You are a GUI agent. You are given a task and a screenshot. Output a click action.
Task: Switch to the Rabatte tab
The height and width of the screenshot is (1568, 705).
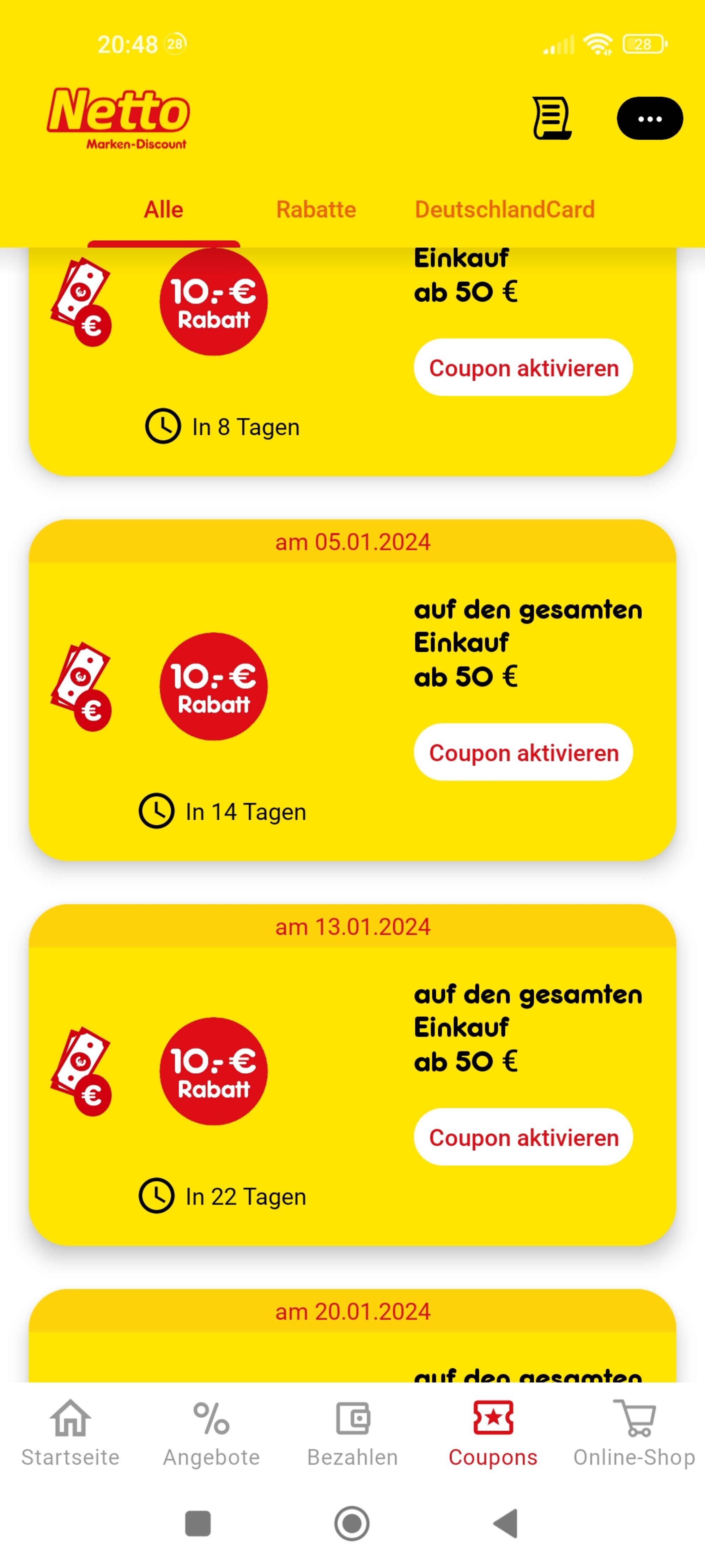[x=316, y=209]
